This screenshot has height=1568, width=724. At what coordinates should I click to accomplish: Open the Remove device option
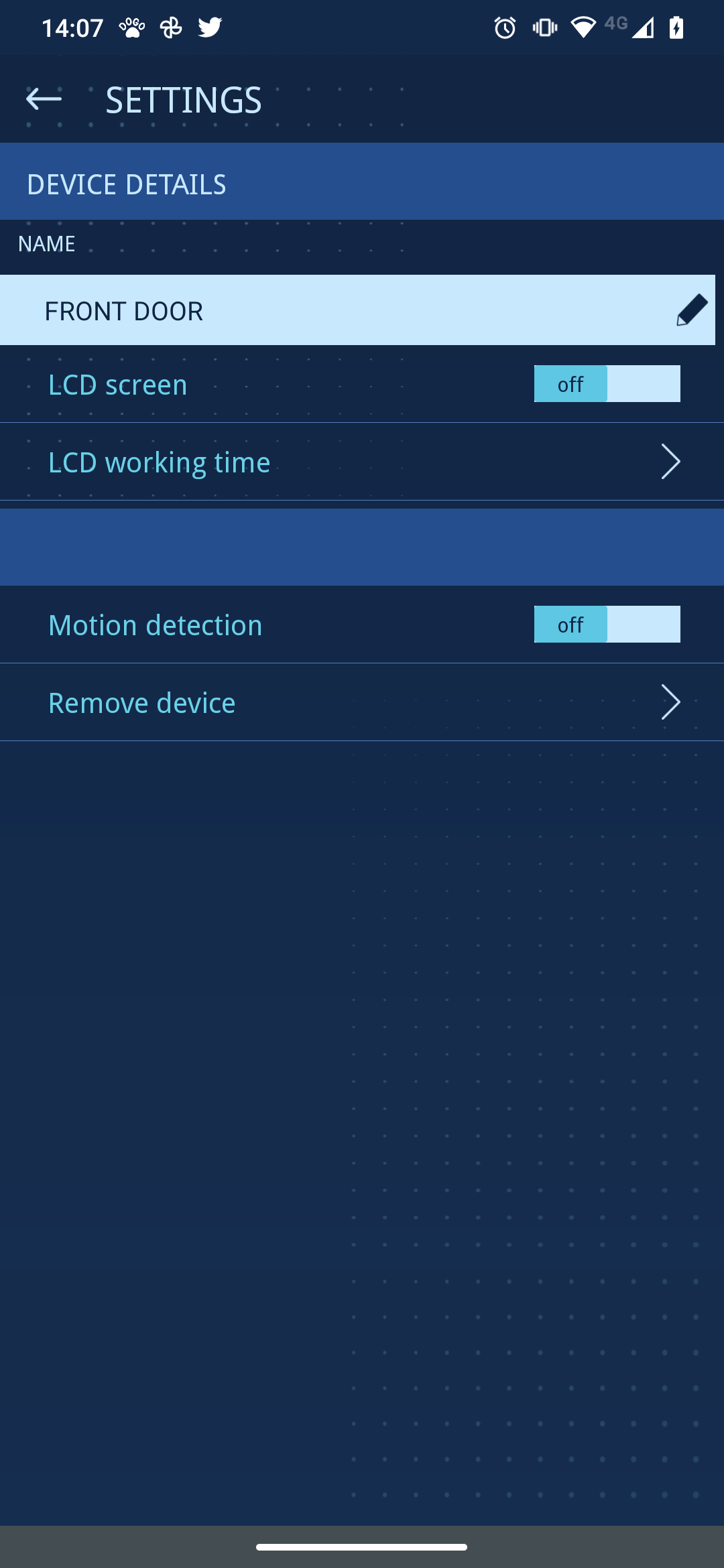point(362,702)
